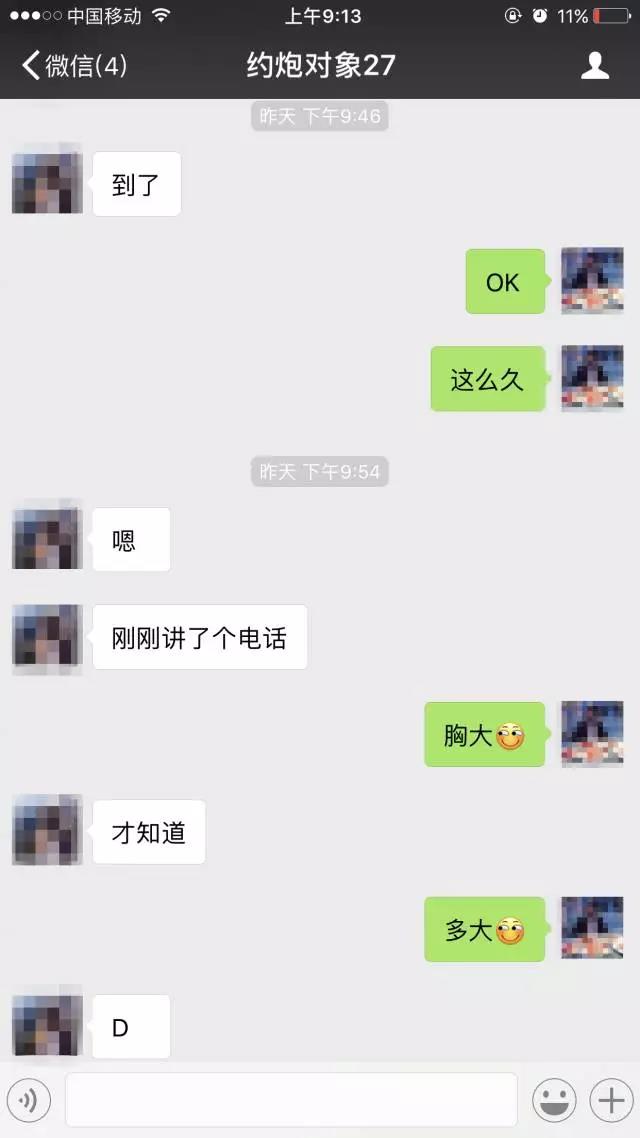Image resolution: width=640 pixels, height=1138 pixels.
Task: Tap your own avatar beside OK
Action: 592,281
